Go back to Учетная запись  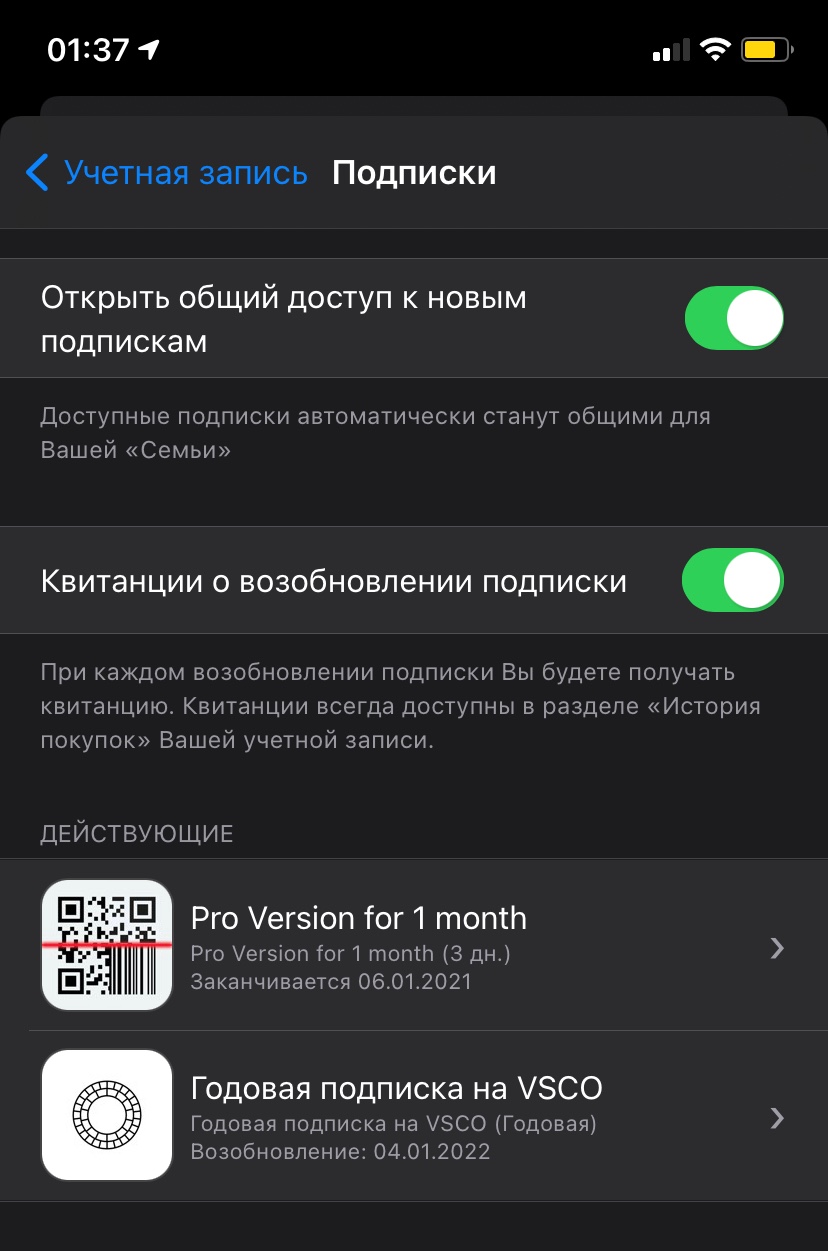point(167,173)
